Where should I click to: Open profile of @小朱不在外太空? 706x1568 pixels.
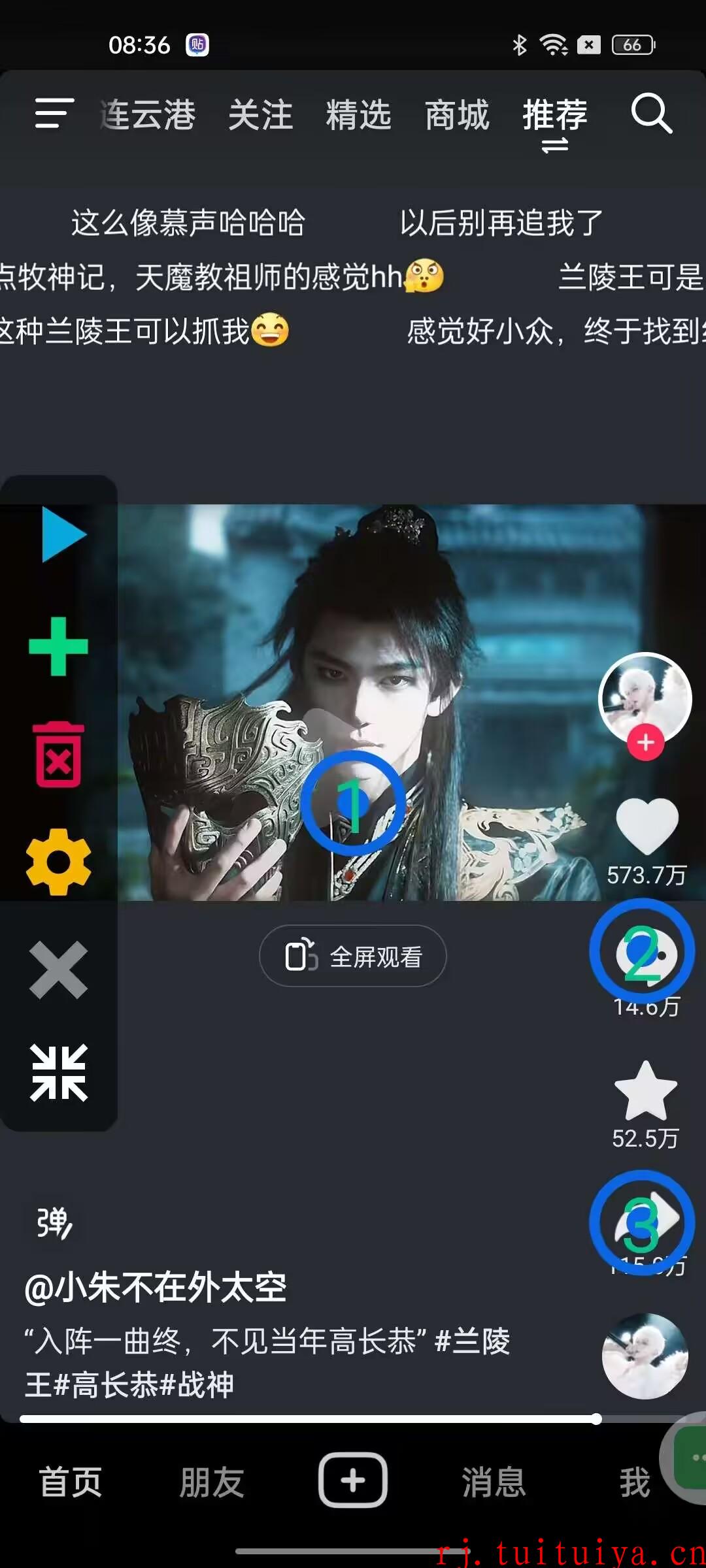coord(156,1288)
